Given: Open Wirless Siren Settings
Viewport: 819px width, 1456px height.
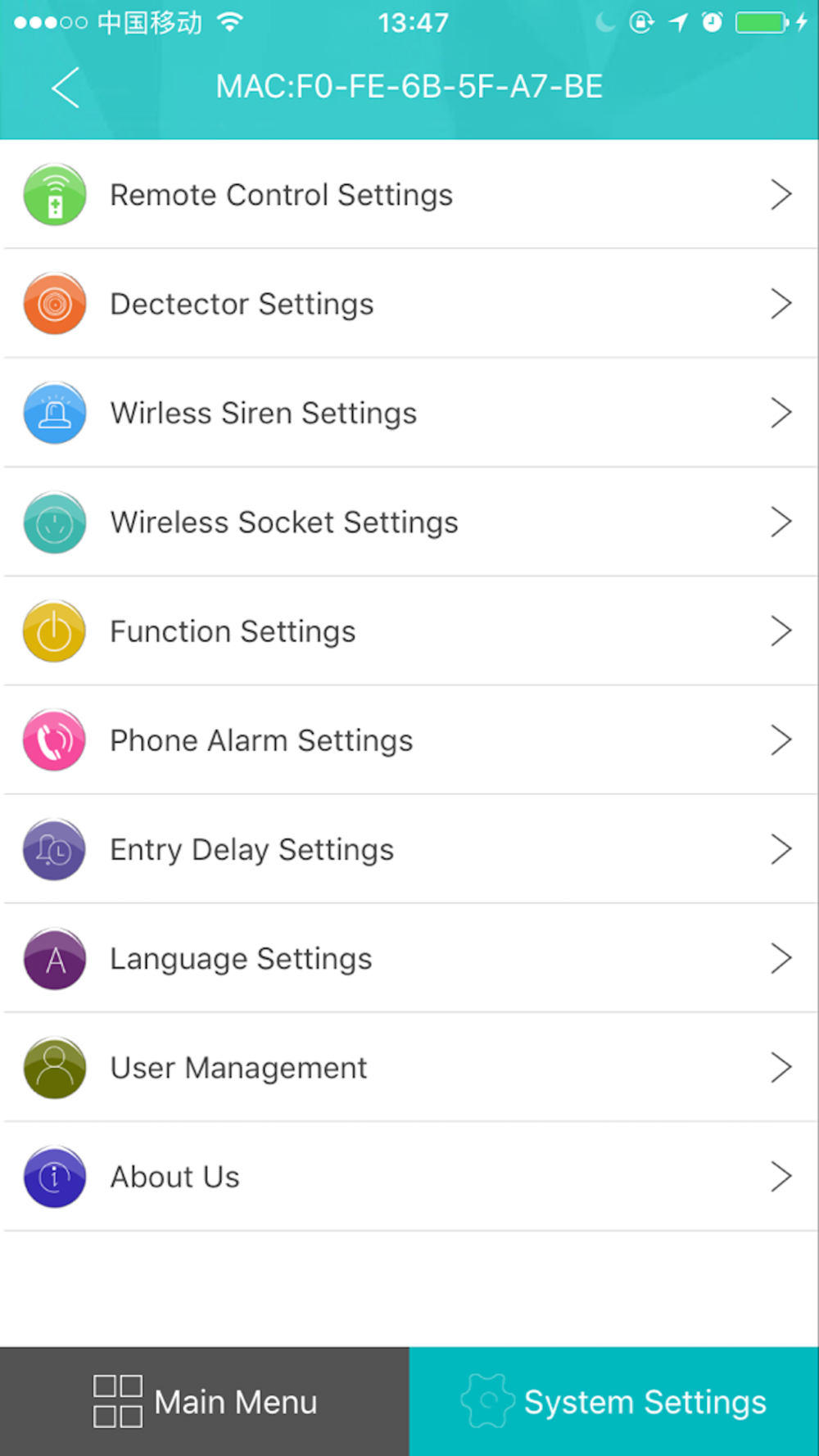Looking at the screenshot, I should [x=409, y=413].
